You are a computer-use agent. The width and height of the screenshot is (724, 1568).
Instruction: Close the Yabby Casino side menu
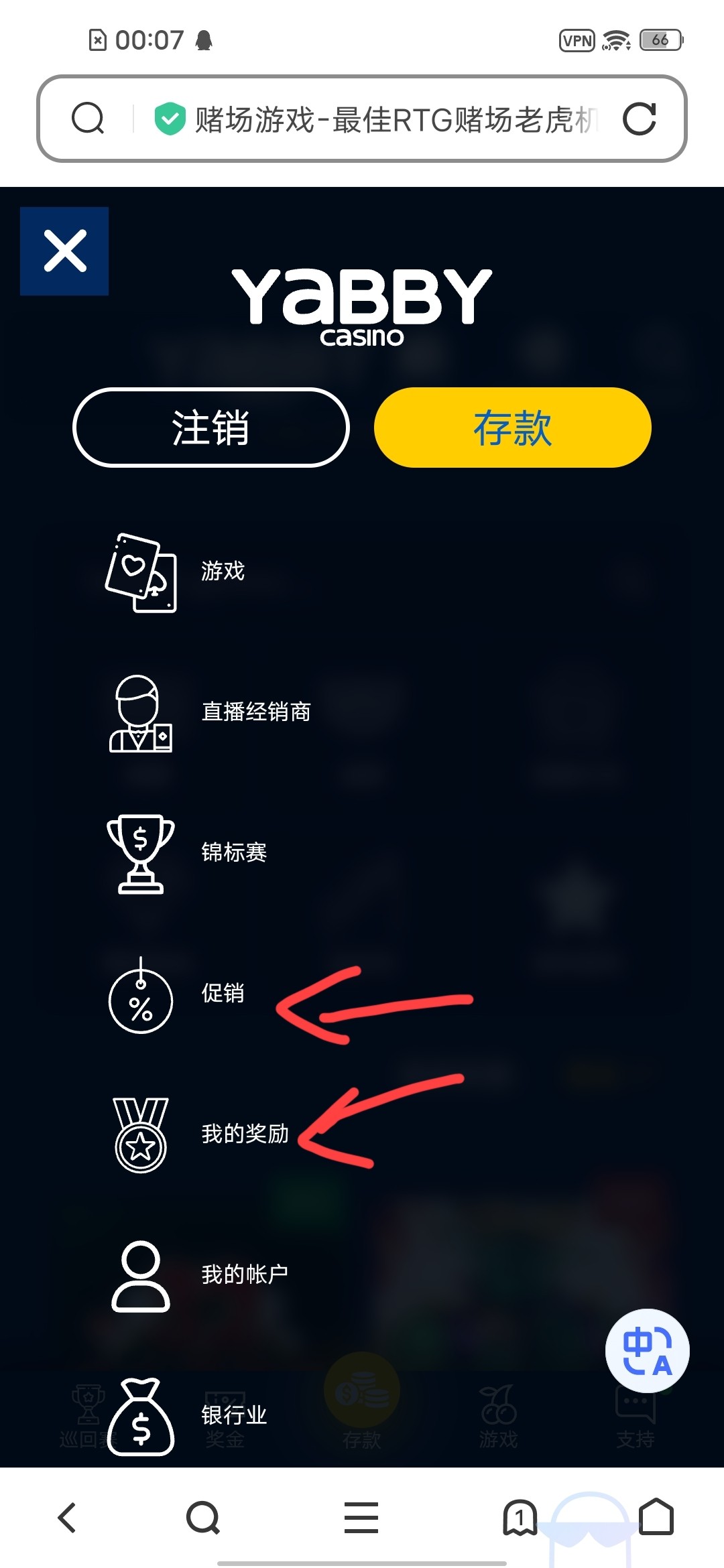click(64, 251)
